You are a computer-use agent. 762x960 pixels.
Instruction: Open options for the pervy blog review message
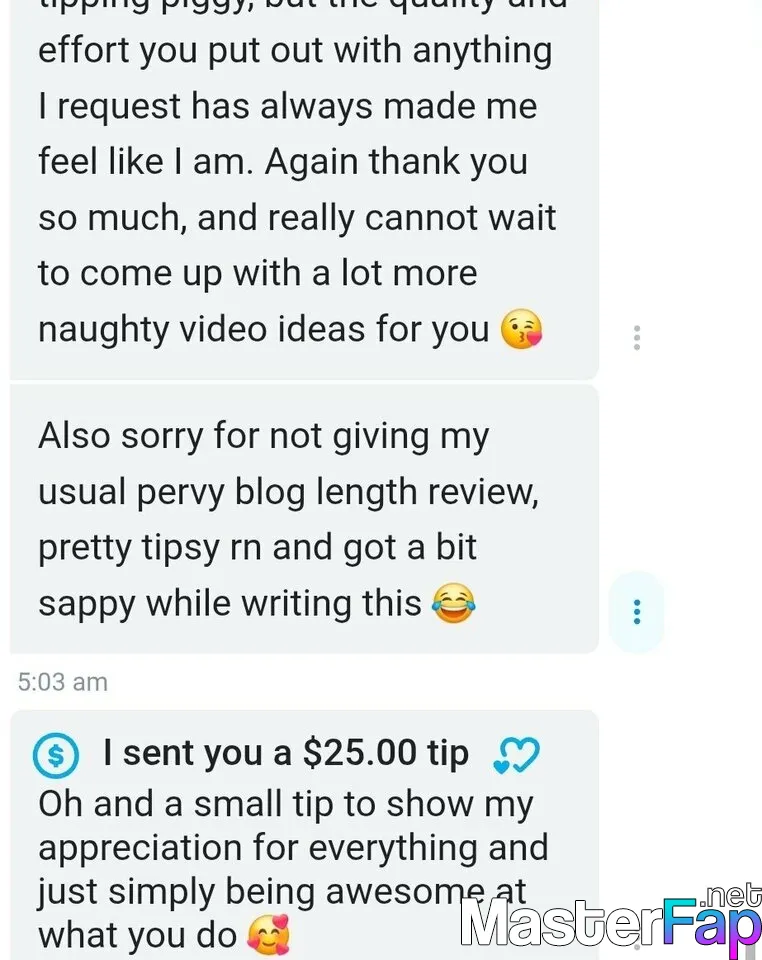click(x=636, y=611)
